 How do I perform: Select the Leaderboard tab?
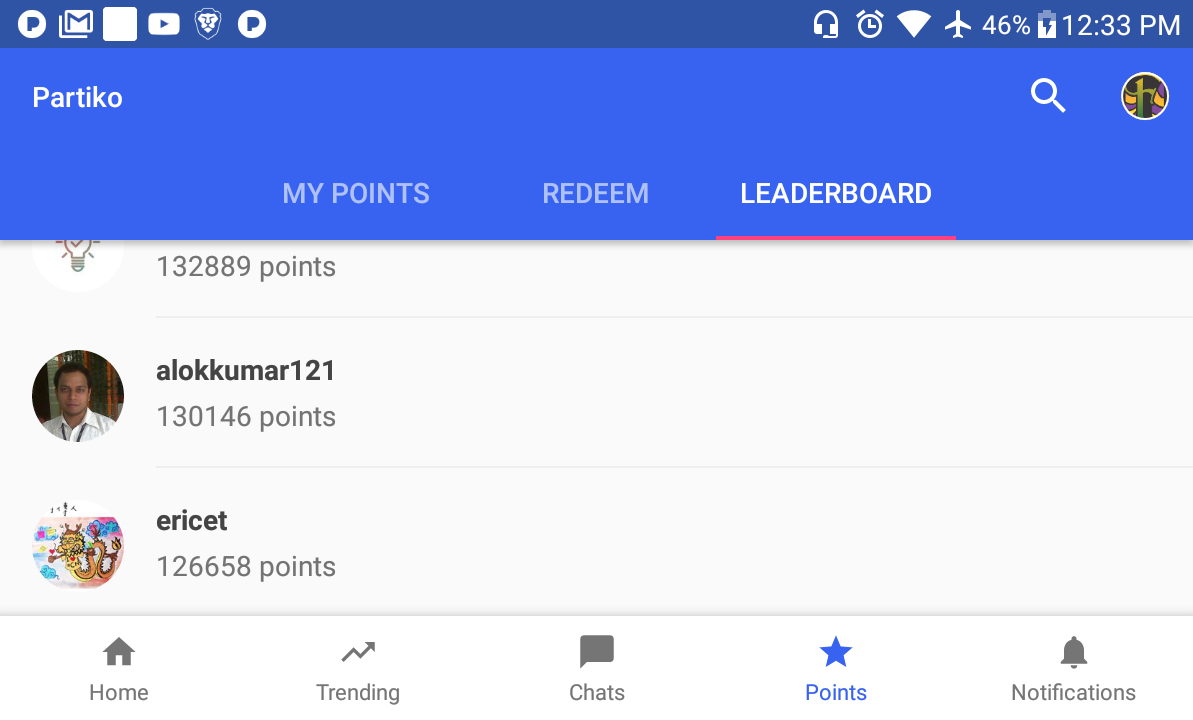[835, 193]
